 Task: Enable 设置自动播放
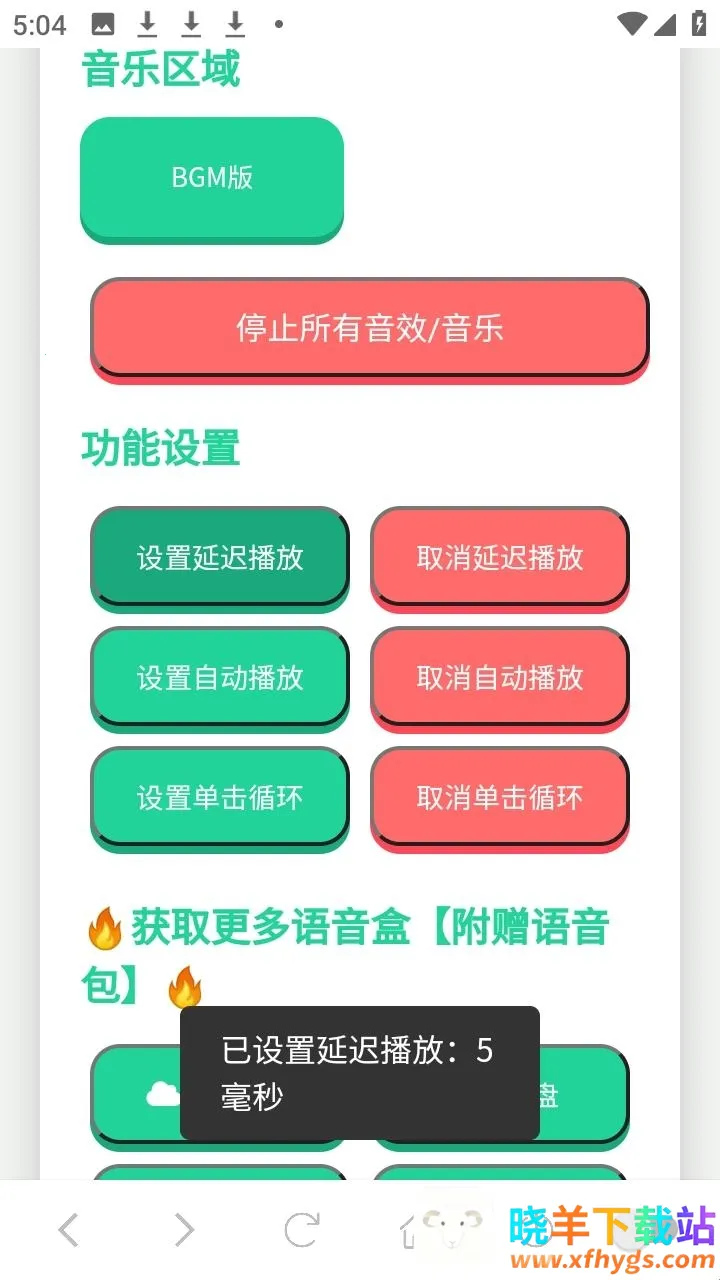point(220,677)
